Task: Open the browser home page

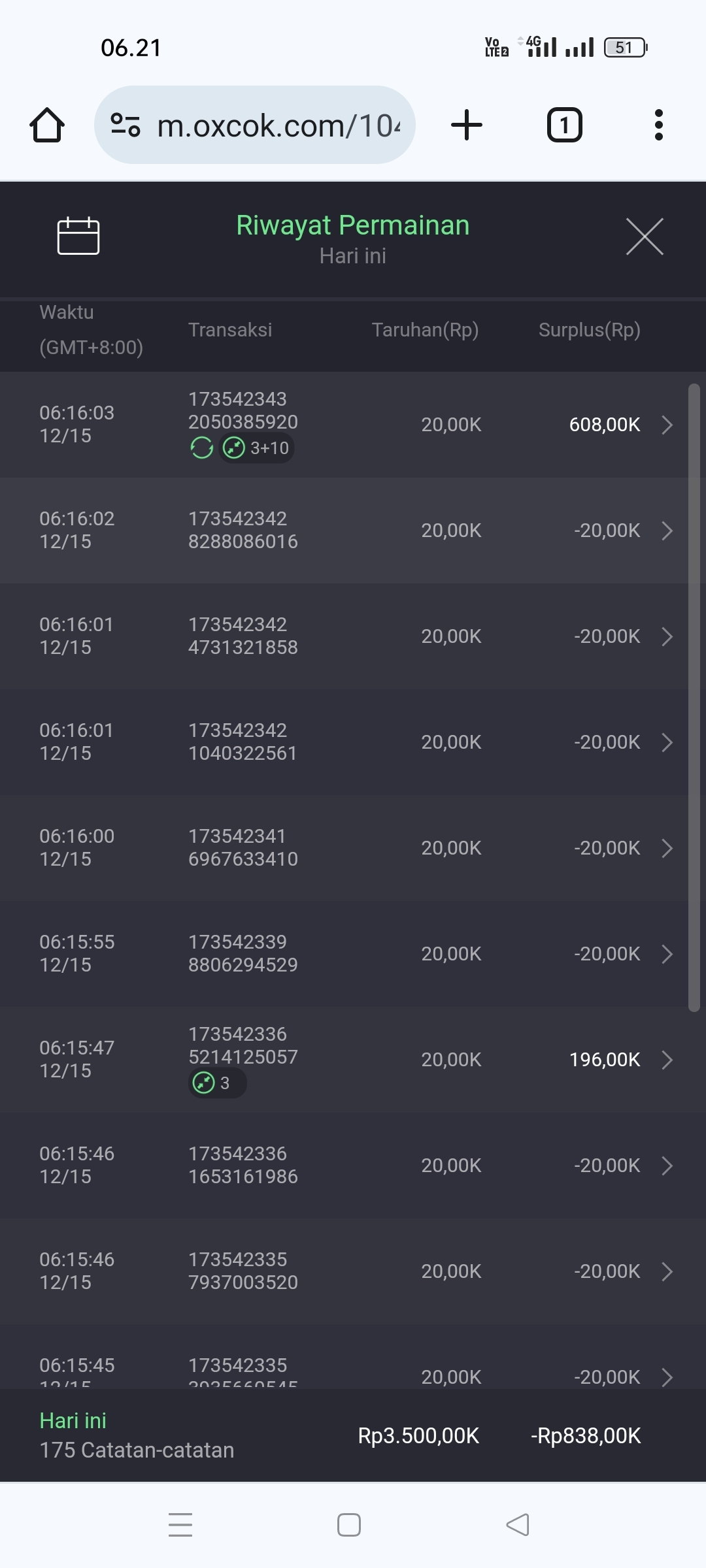Action: [47, 125]
